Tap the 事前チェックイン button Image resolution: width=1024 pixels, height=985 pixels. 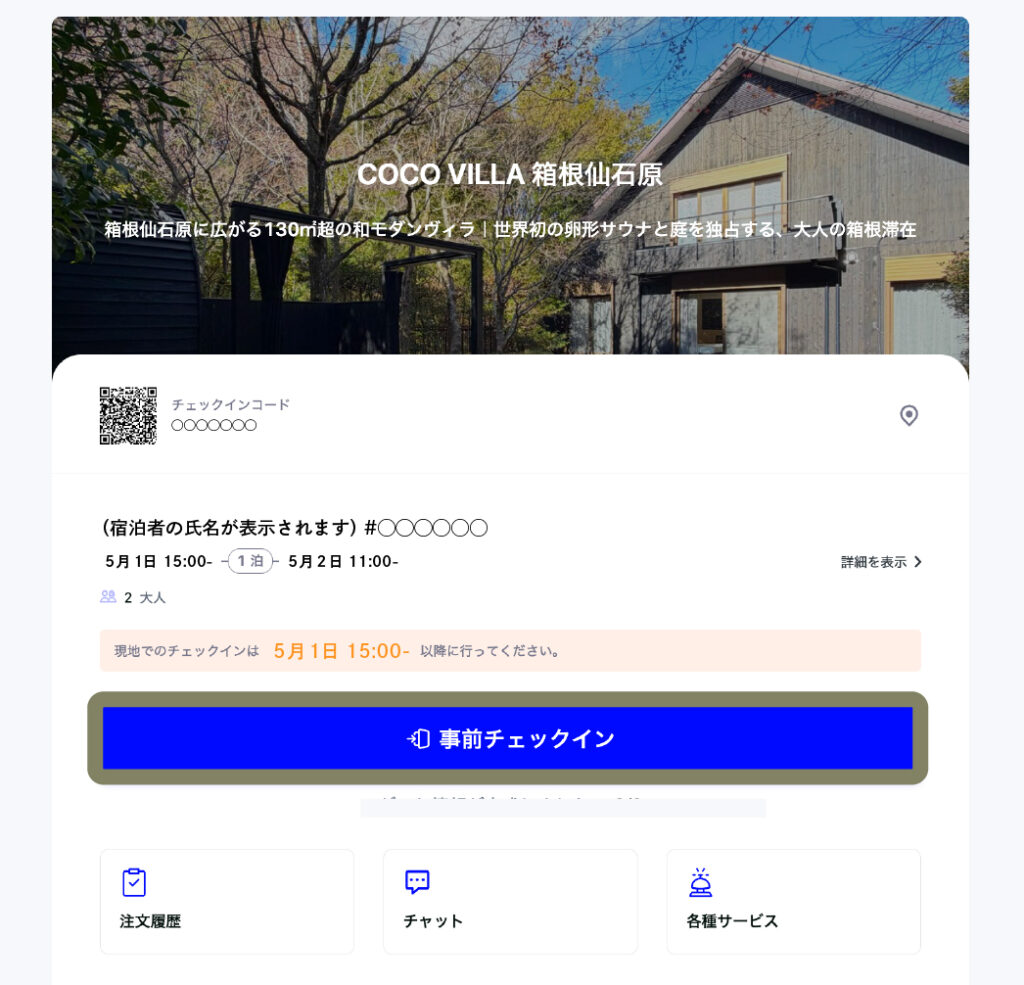tap(508, 739)
